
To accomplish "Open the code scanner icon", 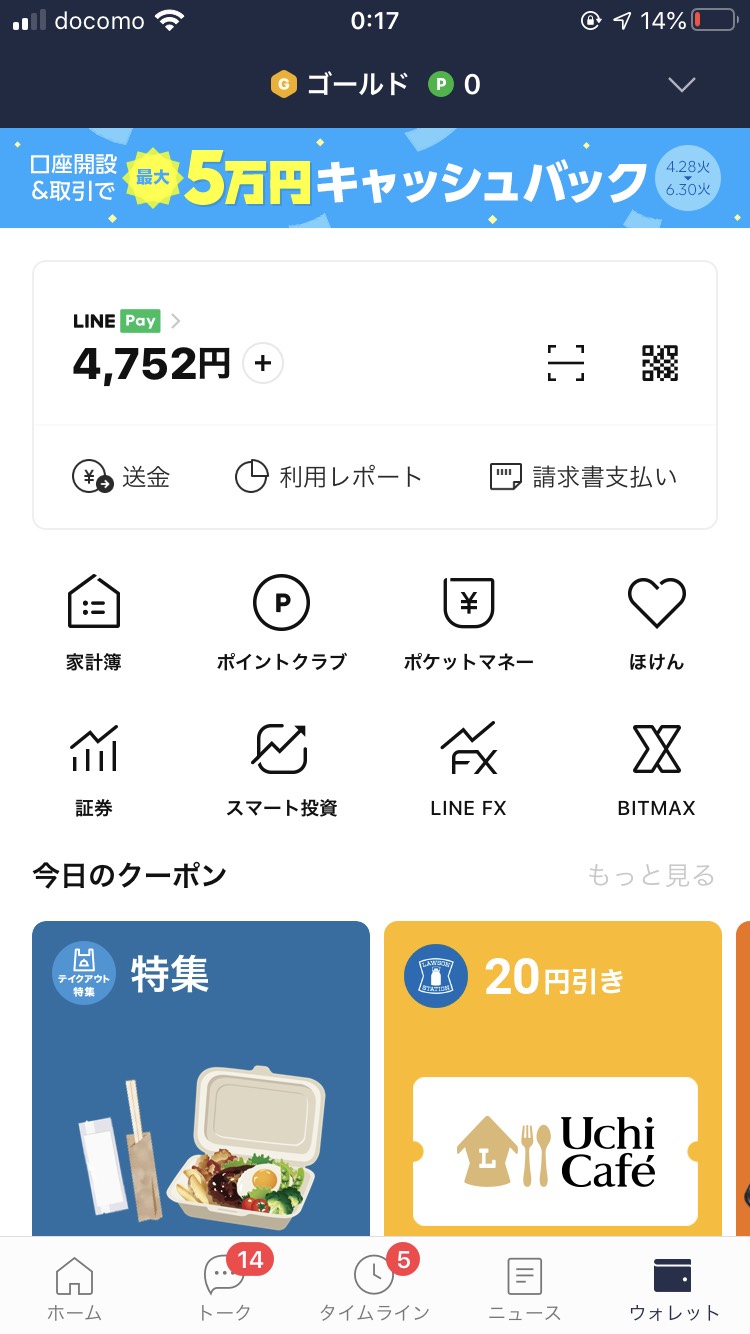I will pyautogui.click(x=566, y=363).
